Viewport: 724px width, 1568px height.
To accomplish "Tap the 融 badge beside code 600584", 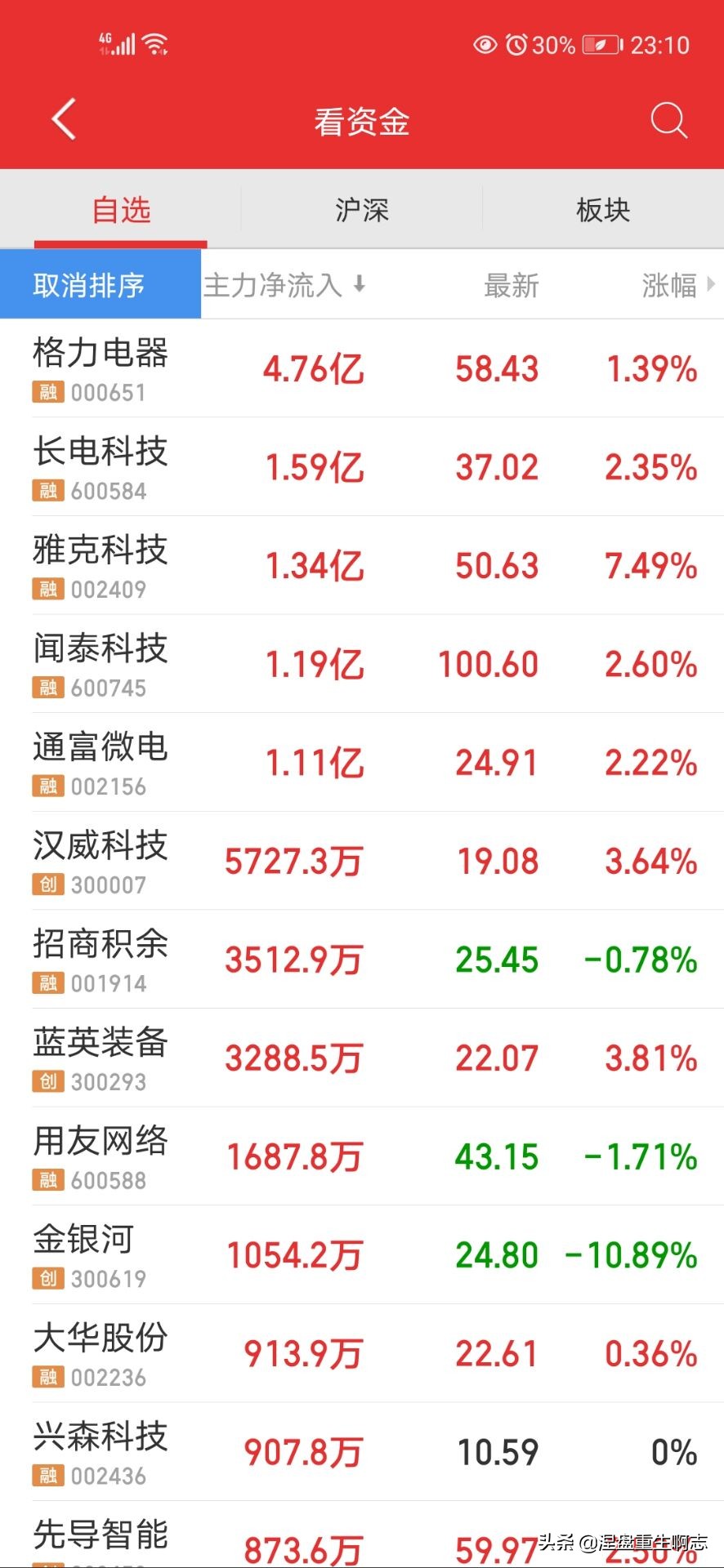I will (x=47, y=491).
